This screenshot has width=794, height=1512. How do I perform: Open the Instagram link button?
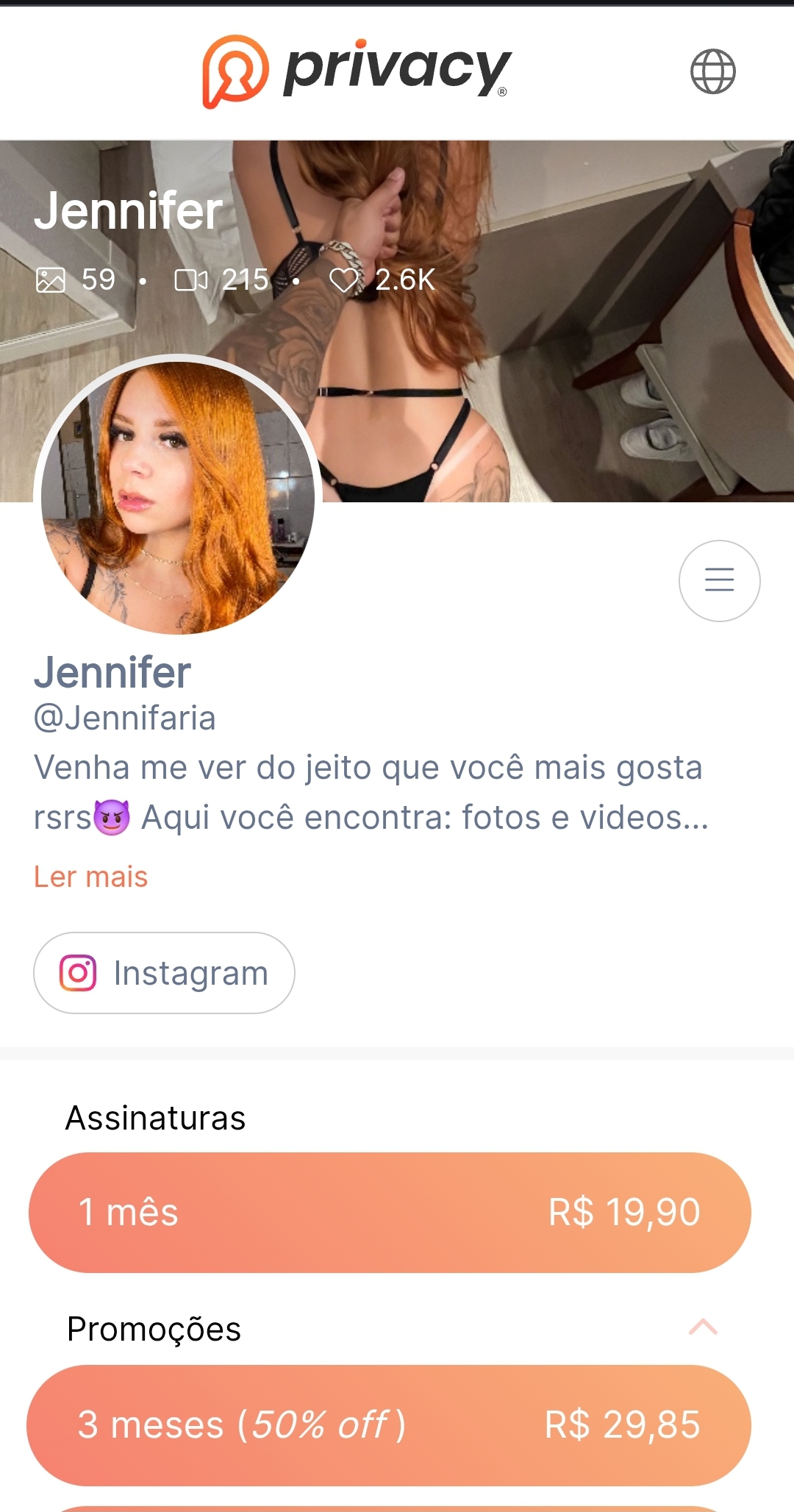click(x=164, y=973)
